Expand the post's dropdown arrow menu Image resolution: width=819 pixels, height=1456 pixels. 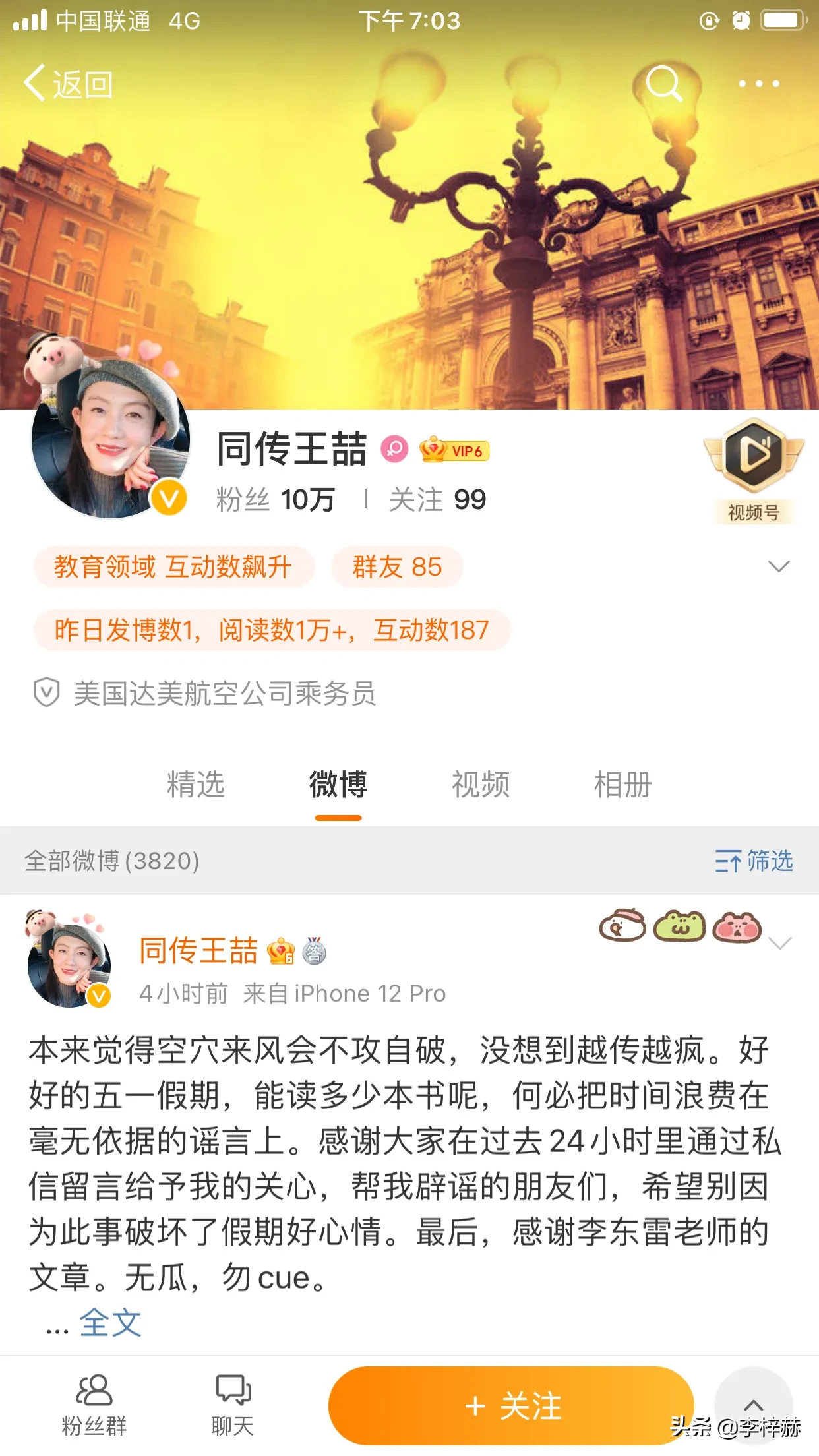pos(780,944)
